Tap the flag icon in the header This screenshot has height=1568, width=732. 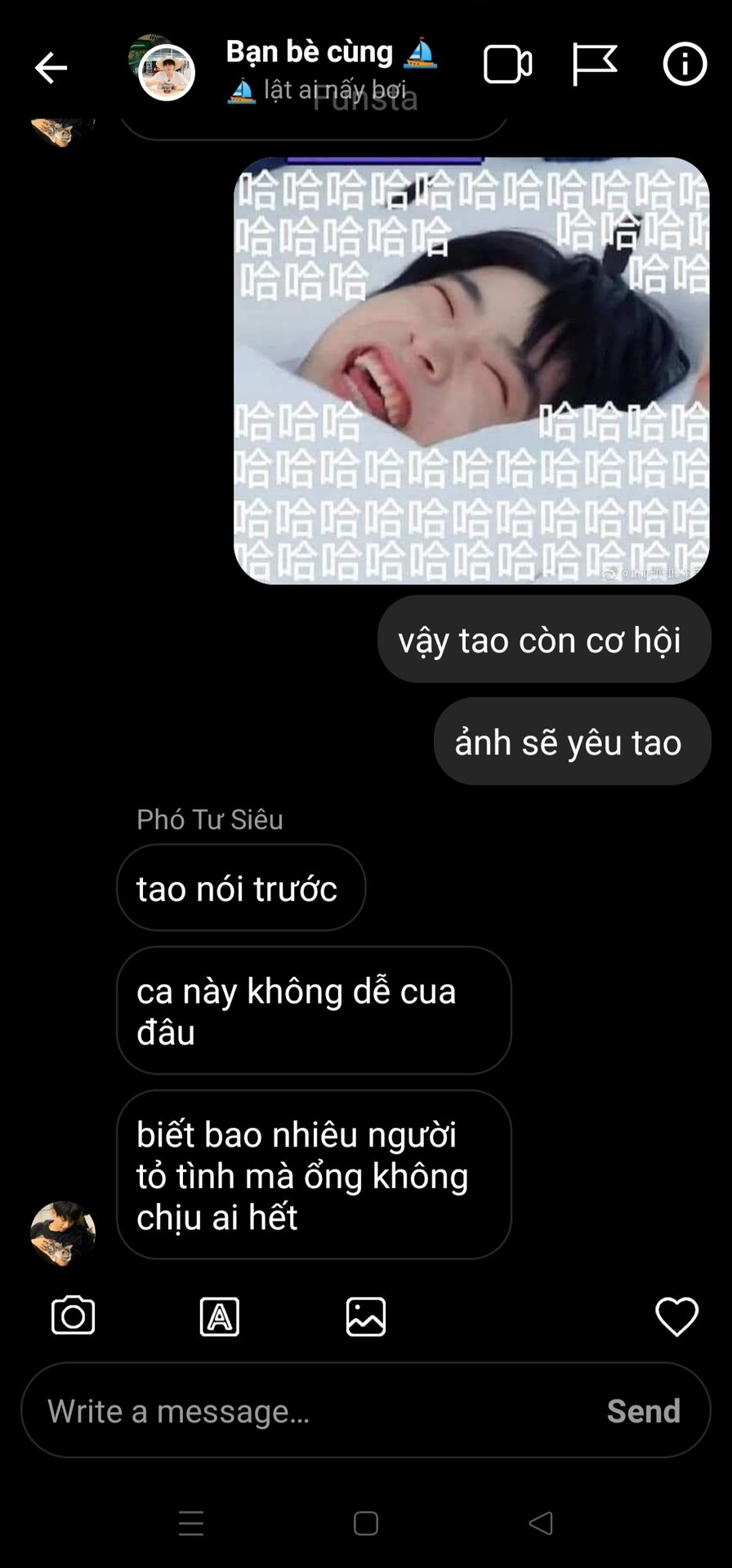tap(594, 65)
